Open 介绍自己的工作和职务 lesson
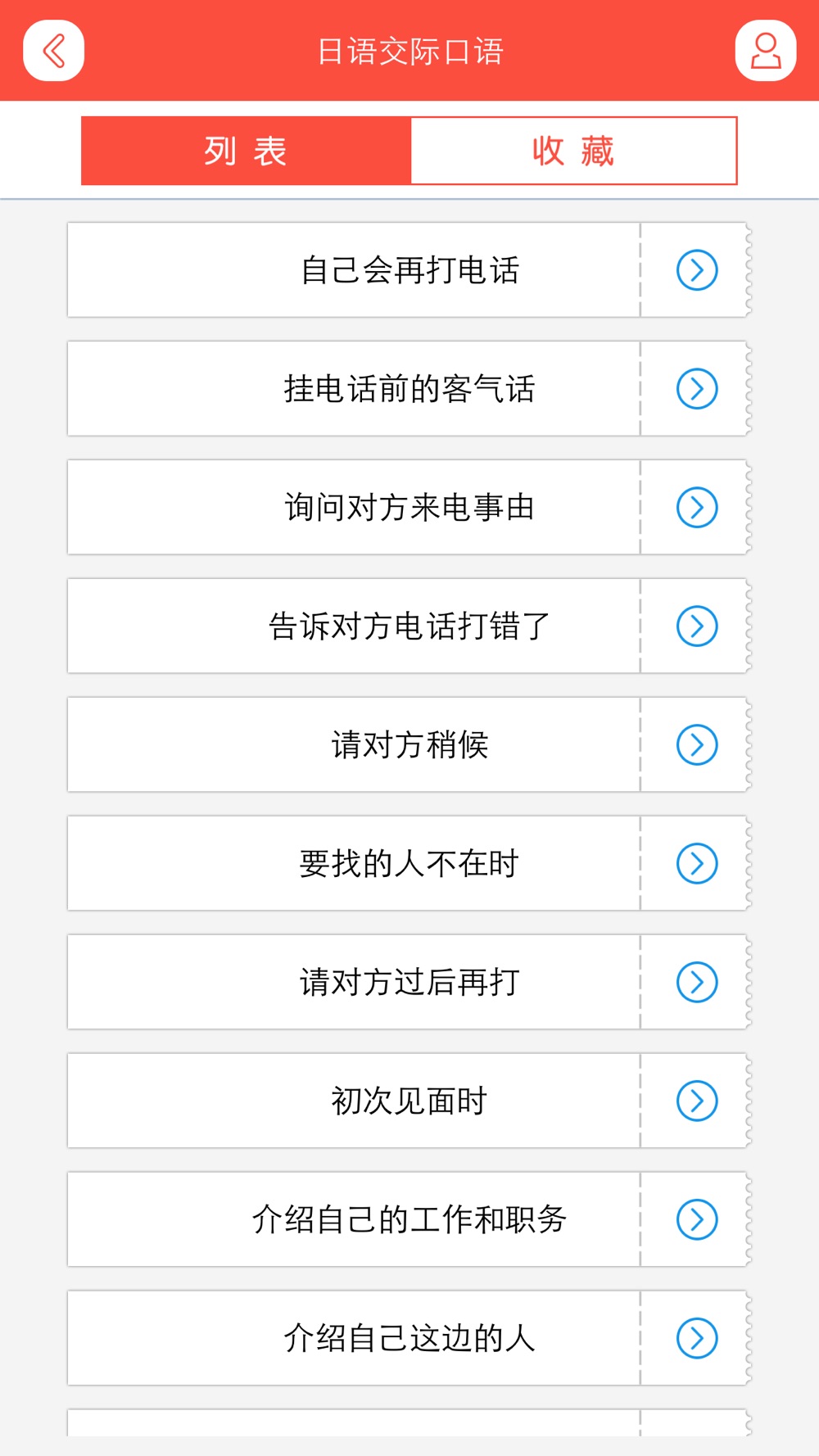This screenshot has height=1456, width=819. click(408, 1220)
